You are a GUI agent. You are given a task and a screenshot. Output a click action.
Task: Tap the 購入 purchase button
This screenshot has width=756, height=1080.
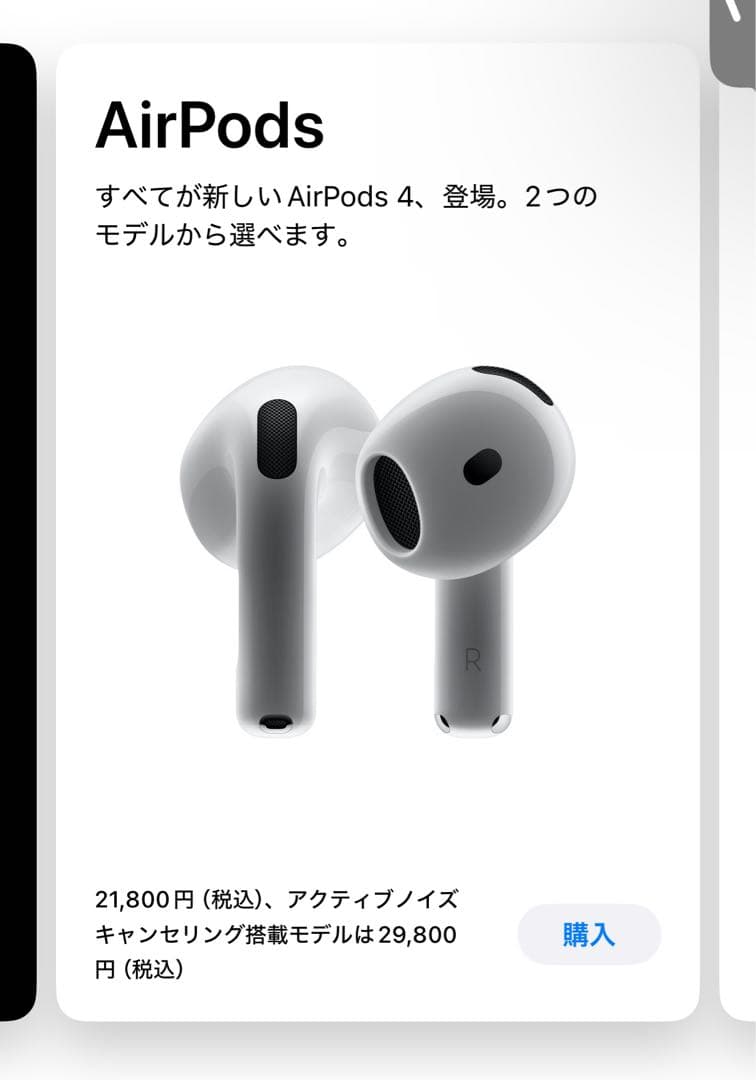coord(588,935)
